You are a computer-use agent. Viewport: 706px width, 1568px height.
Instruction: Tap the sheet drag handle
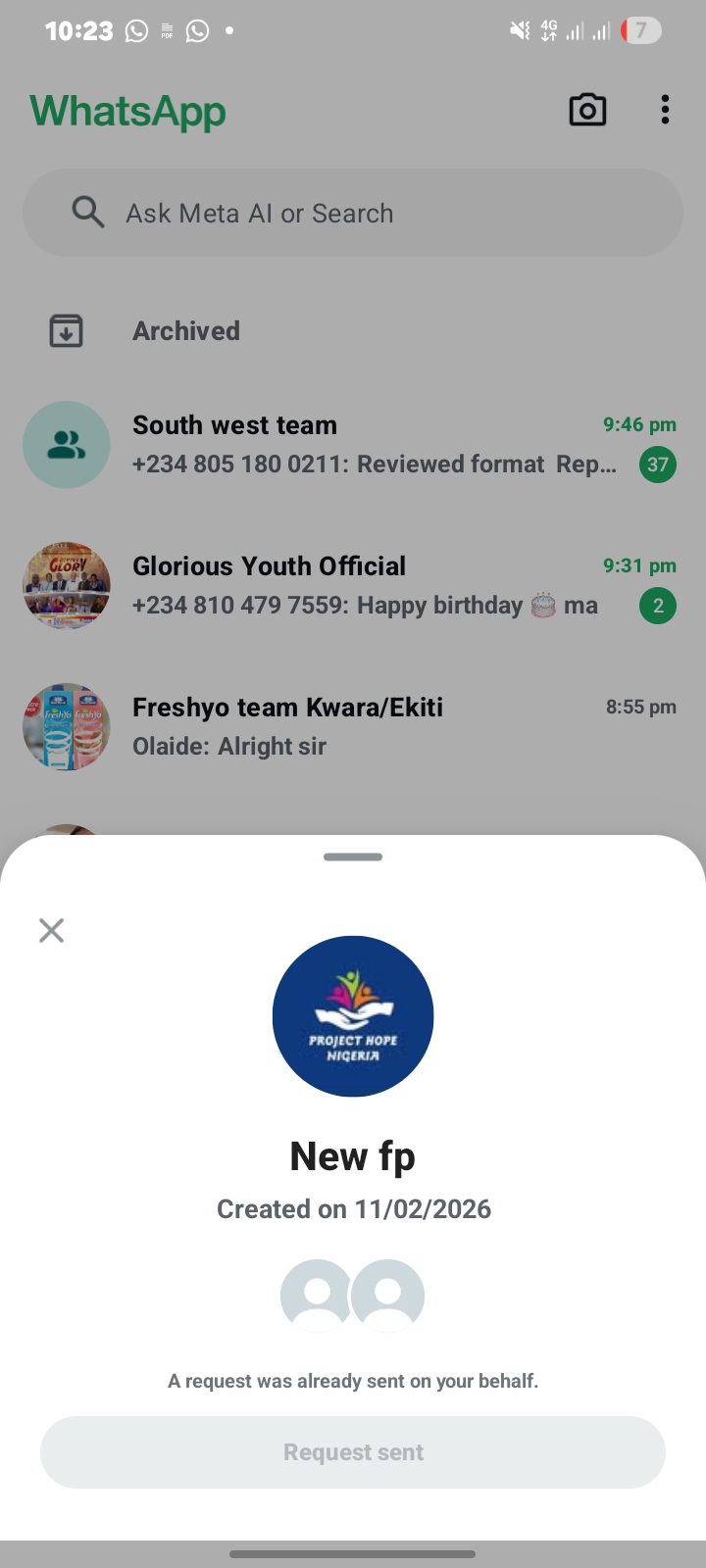[353, 857]
